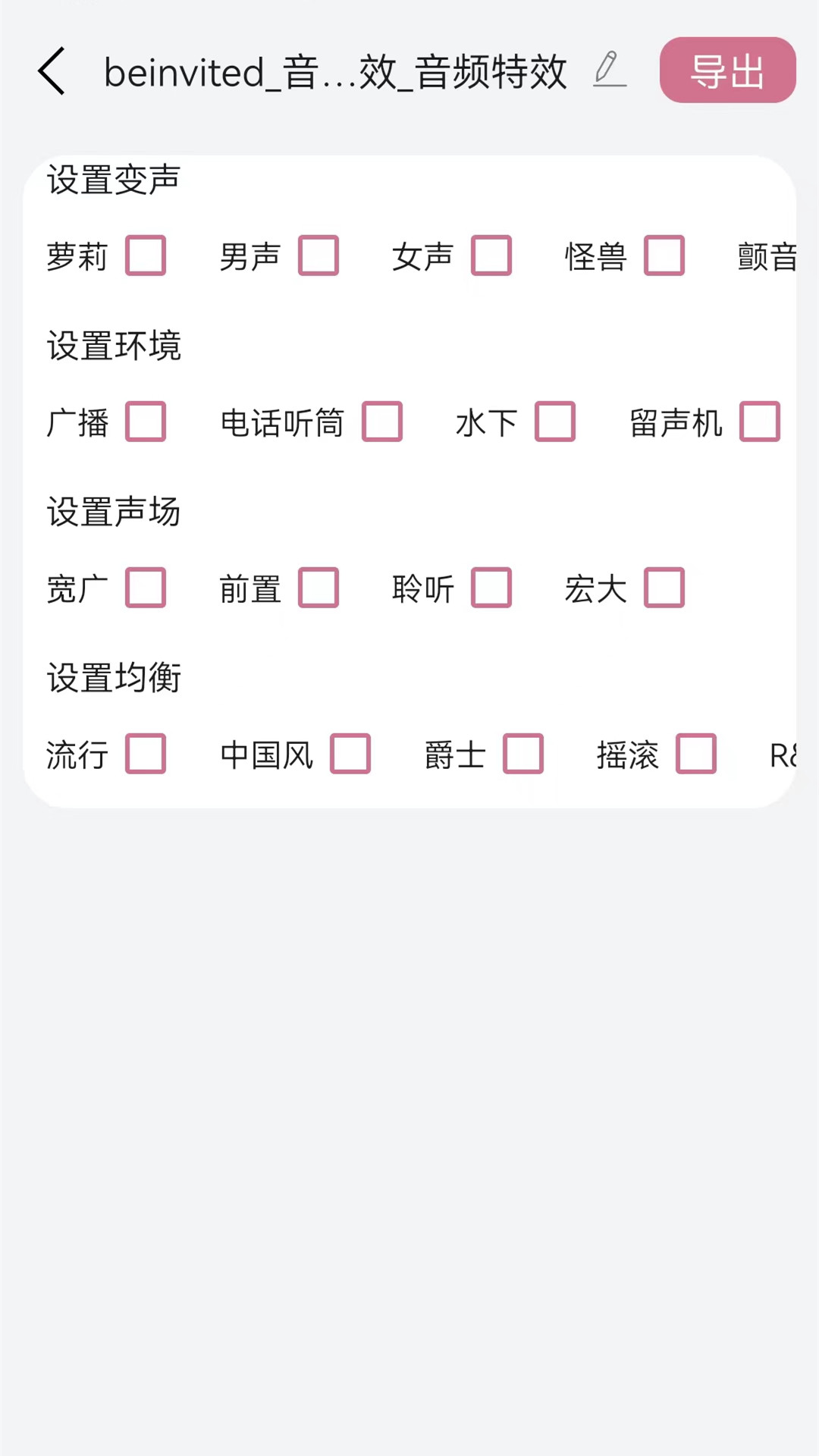Image resolution: width=819 pixels, height=1456 pixels.
Task: Turn on the 水下 underwater effect
Action: 555,422
